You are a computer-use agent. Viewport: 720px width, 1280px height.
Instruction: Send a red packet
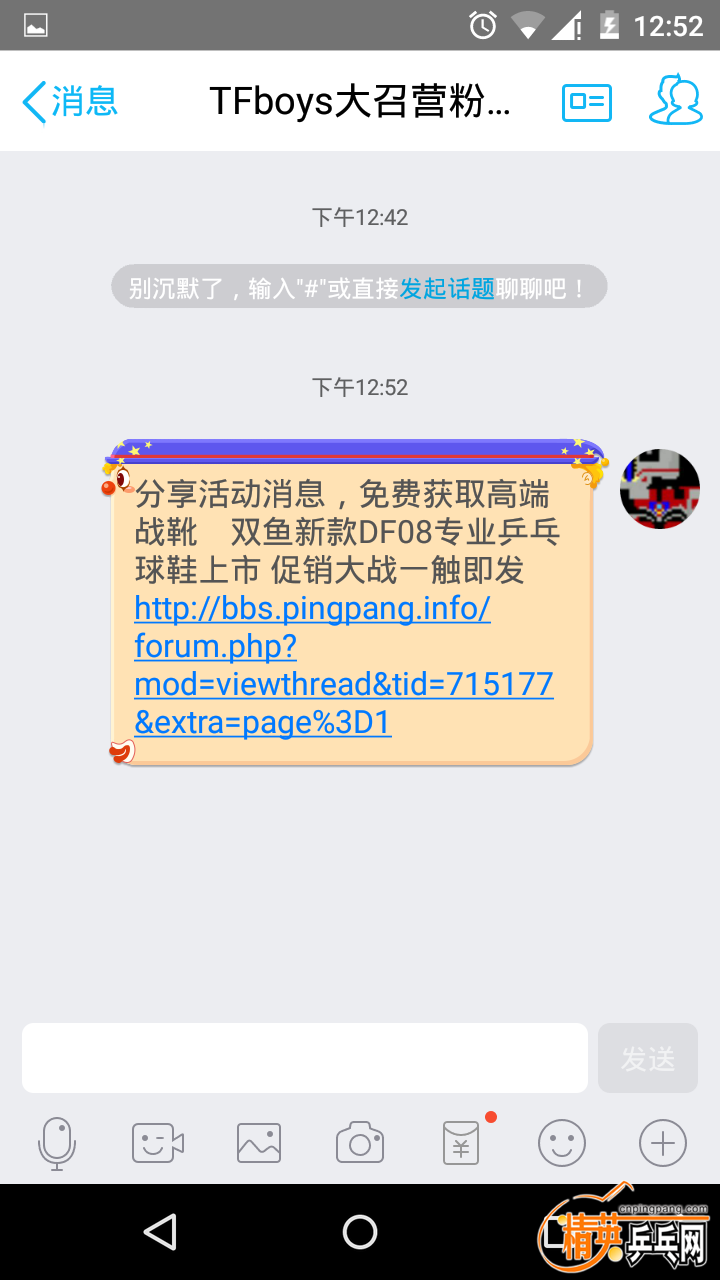(x=461, y=1143)
